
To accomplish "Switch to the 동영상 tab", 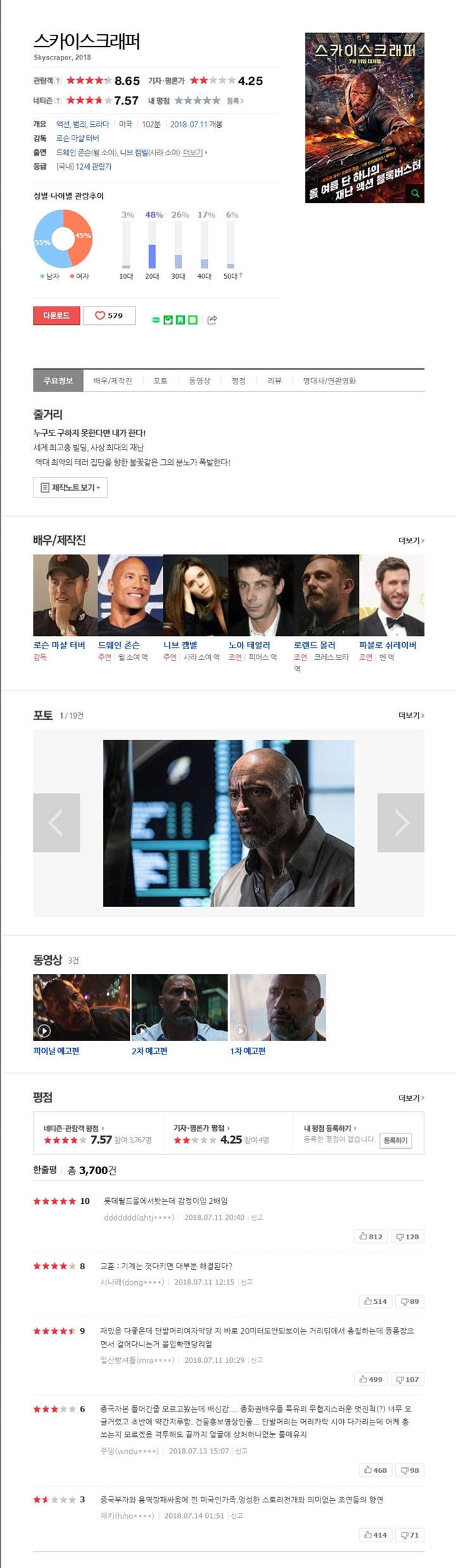I will (199, 381).
